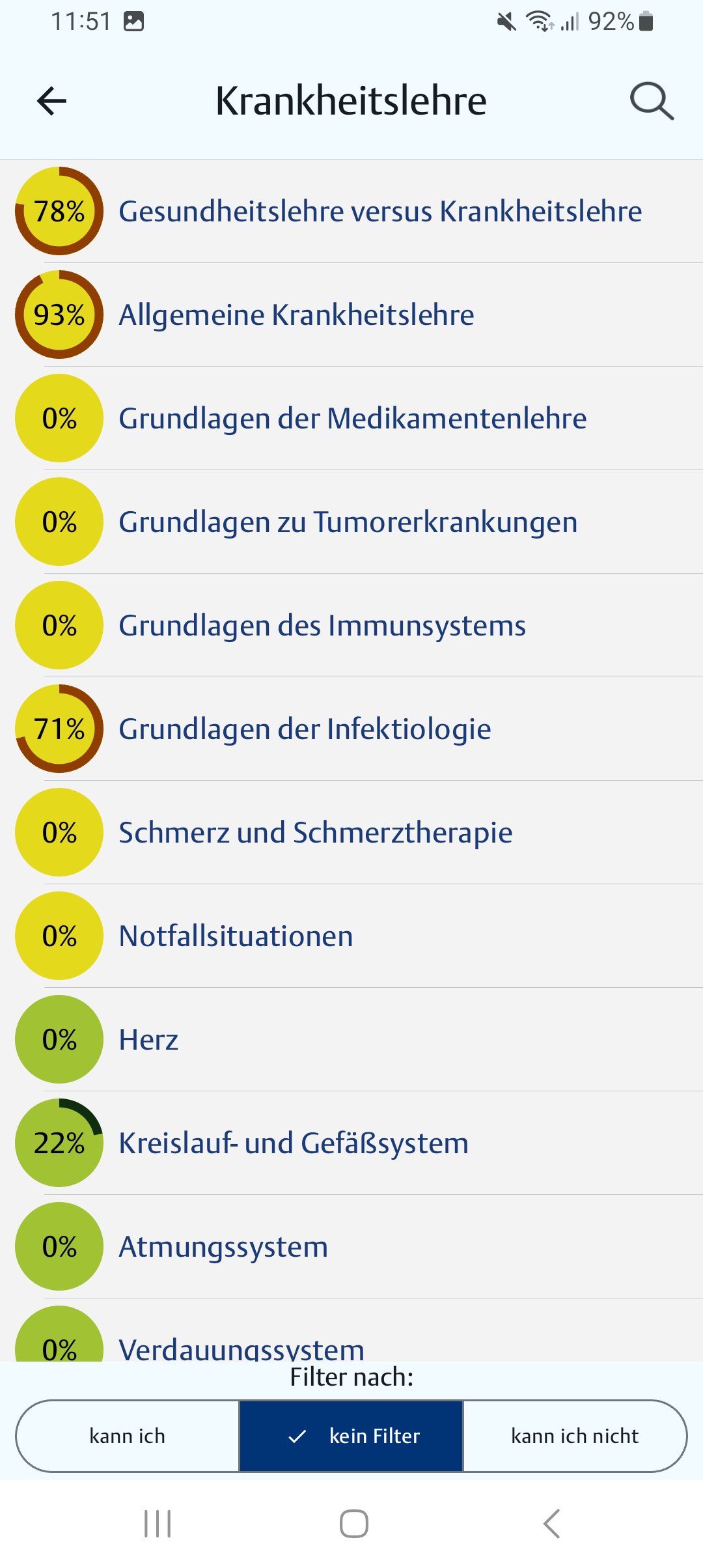
Task: Open the Herz chapter
Action: [x=148, y=1040]
